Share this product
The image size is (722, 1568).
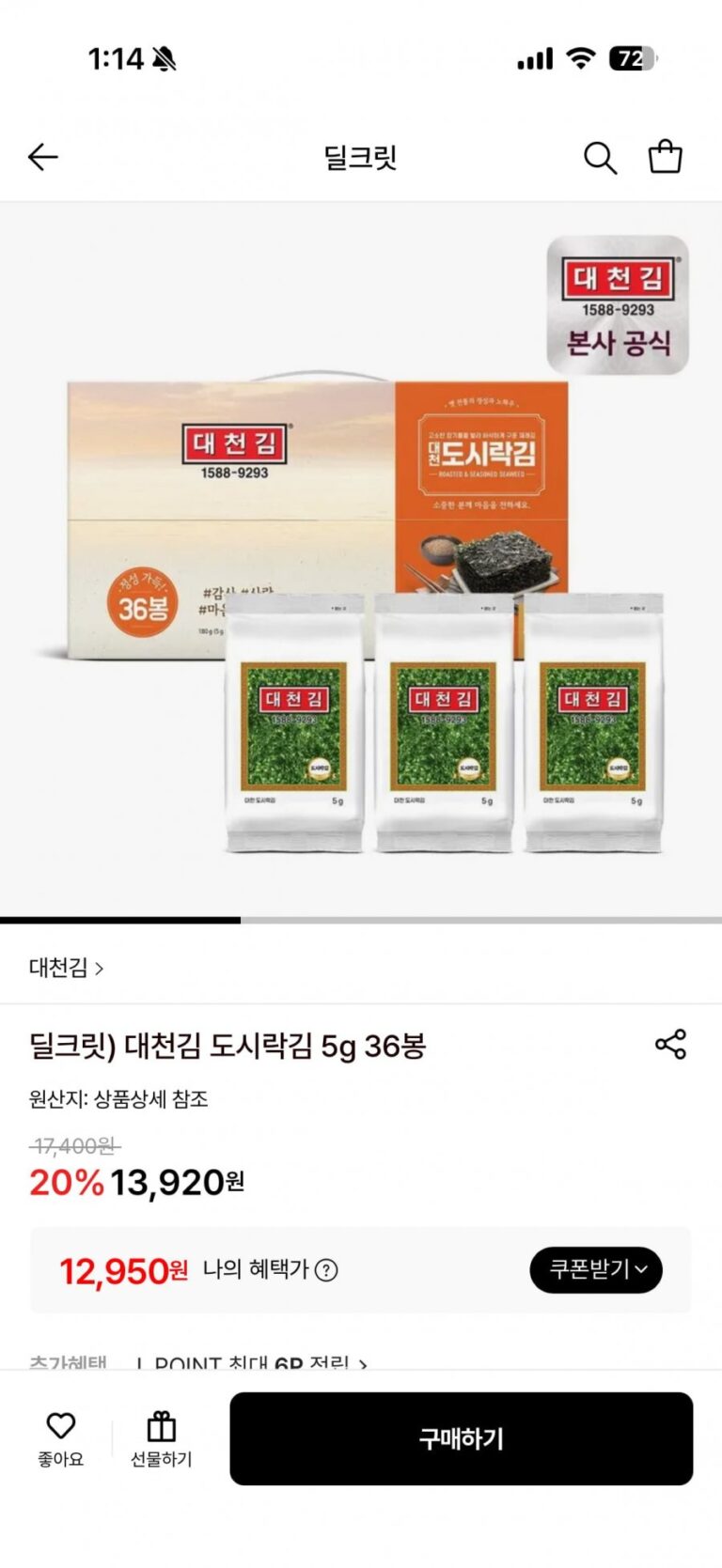coord(670,1044)
